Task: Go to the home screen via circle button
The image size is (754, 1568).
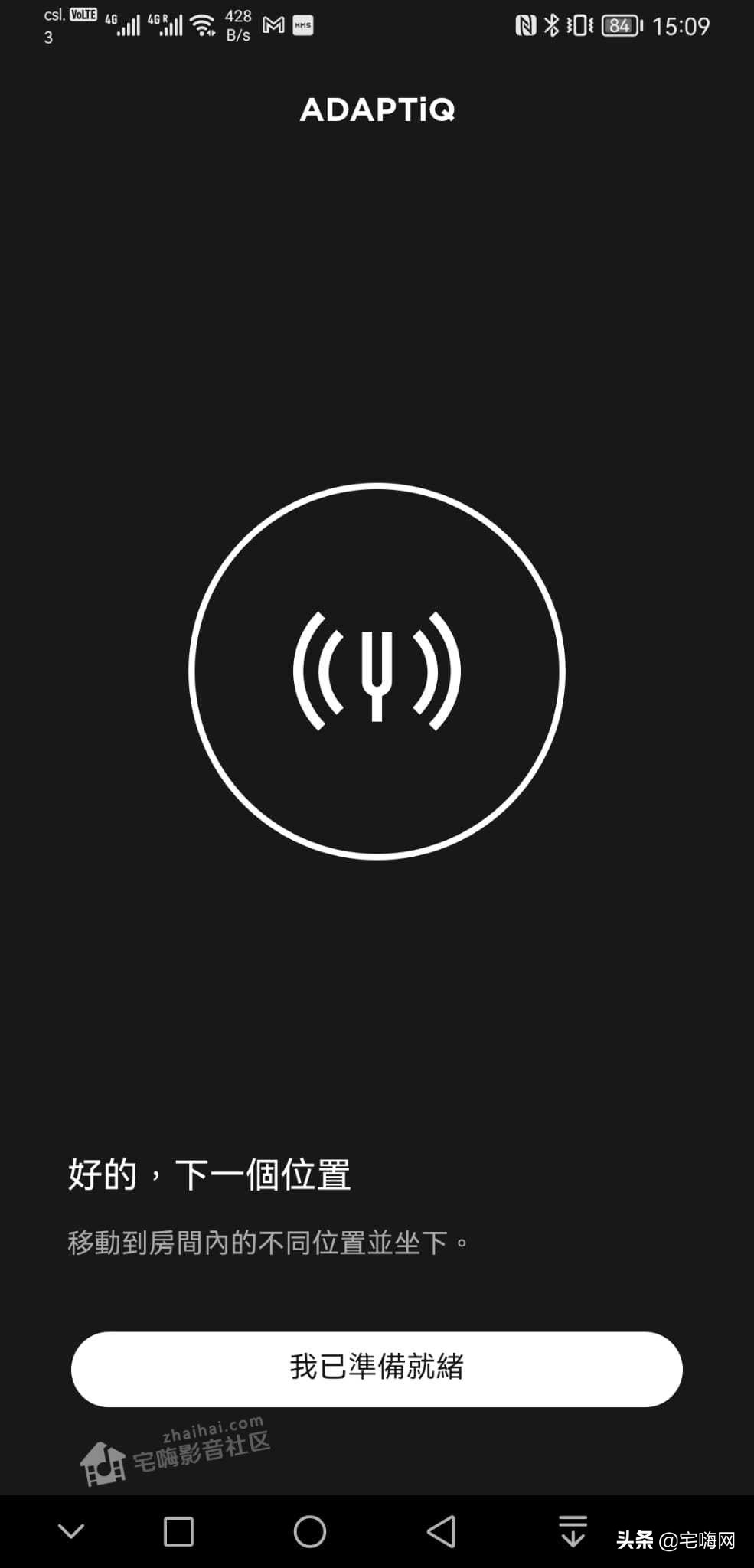Action: click(310, 1531)
